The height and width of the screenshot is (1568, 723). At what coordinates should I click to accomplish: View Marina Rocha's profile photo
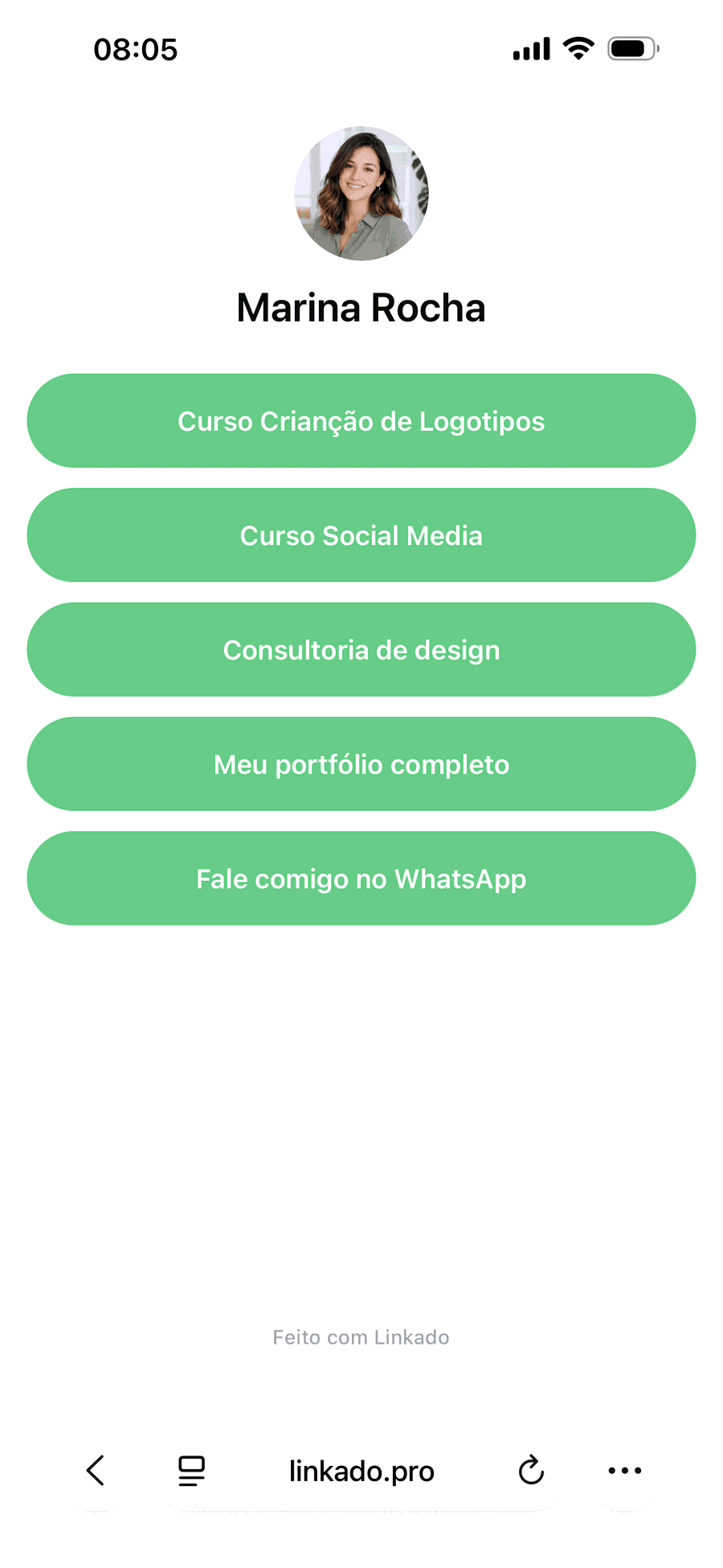[x=361, y=193]
